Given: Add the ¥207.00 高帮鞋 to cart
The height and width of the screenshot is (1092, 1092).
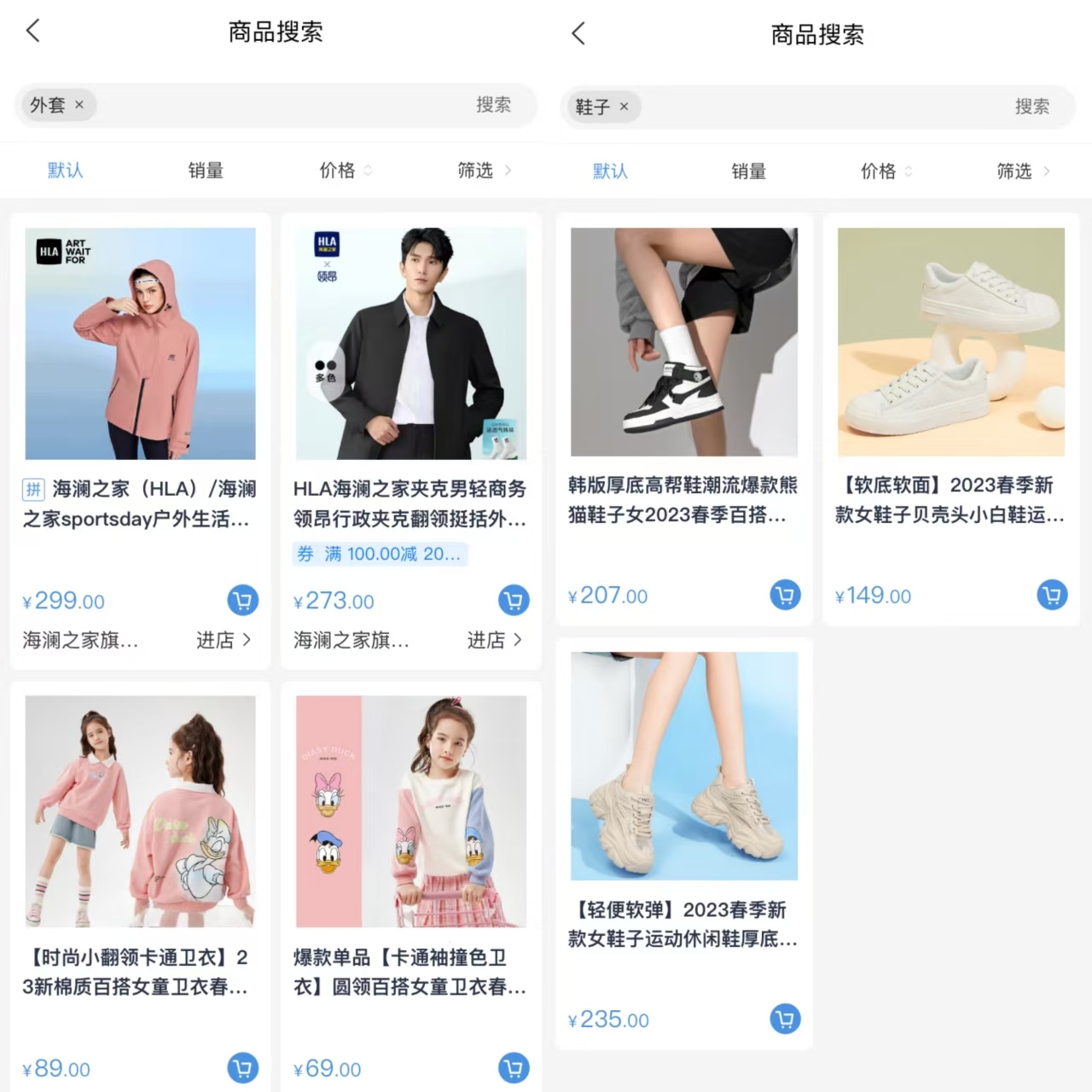Looking at the screenshot, I should click(x=785, y=595).
